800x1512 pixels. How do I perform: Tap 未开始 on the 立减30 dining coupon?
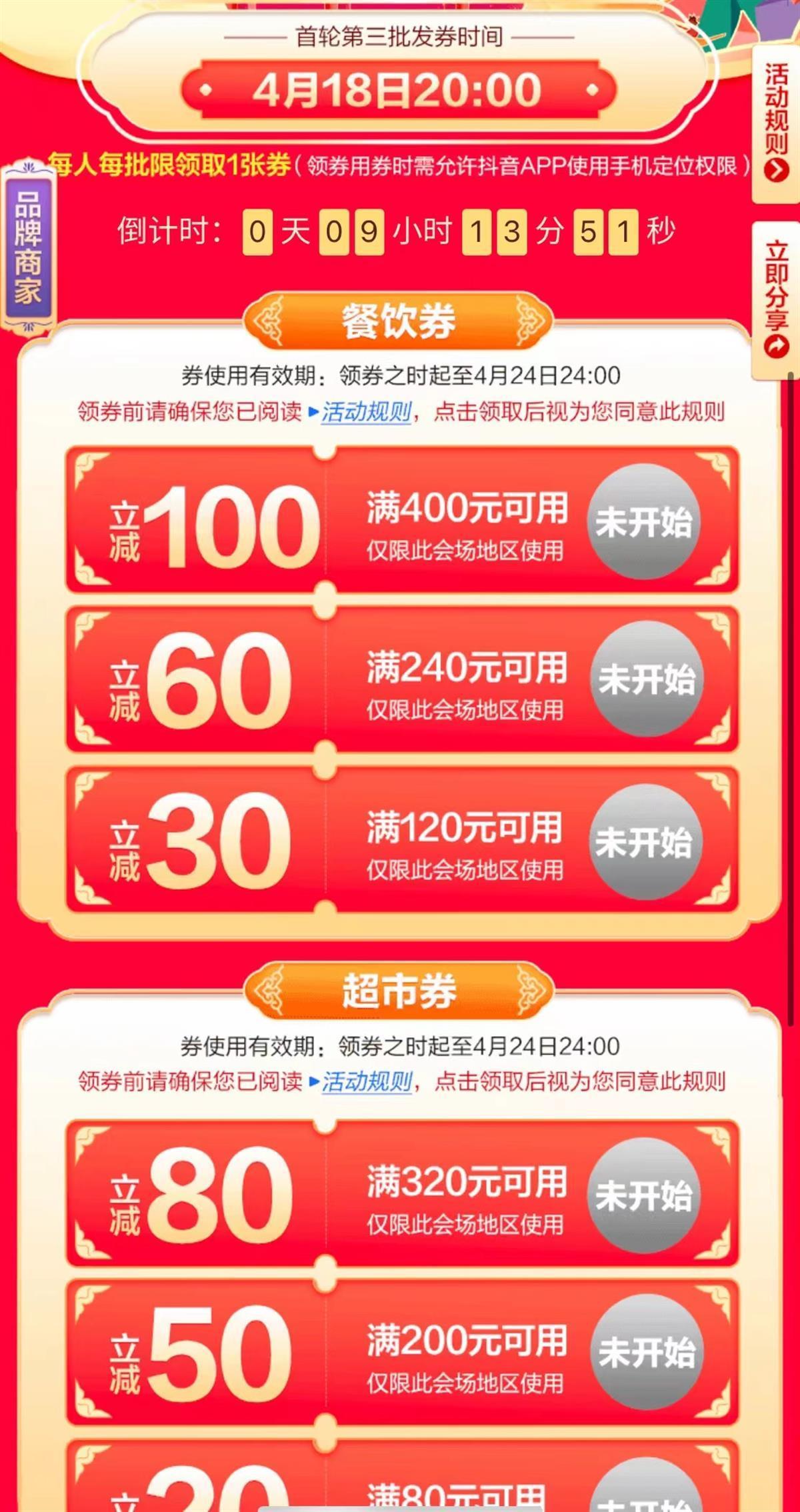pyautogui.click(x=644, y=841)
